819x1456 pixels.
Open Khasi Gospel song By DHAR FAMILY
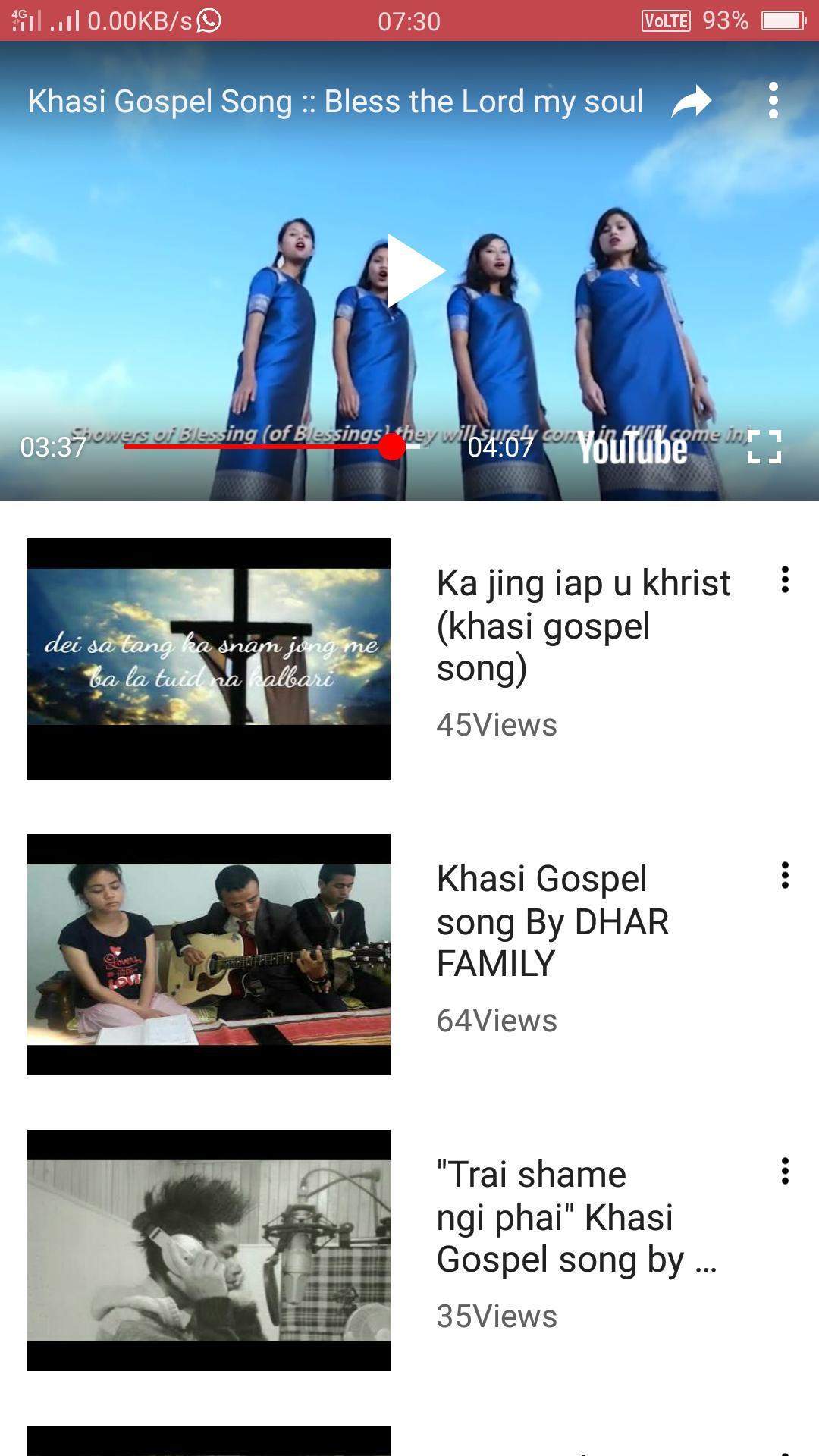(209, 954)
